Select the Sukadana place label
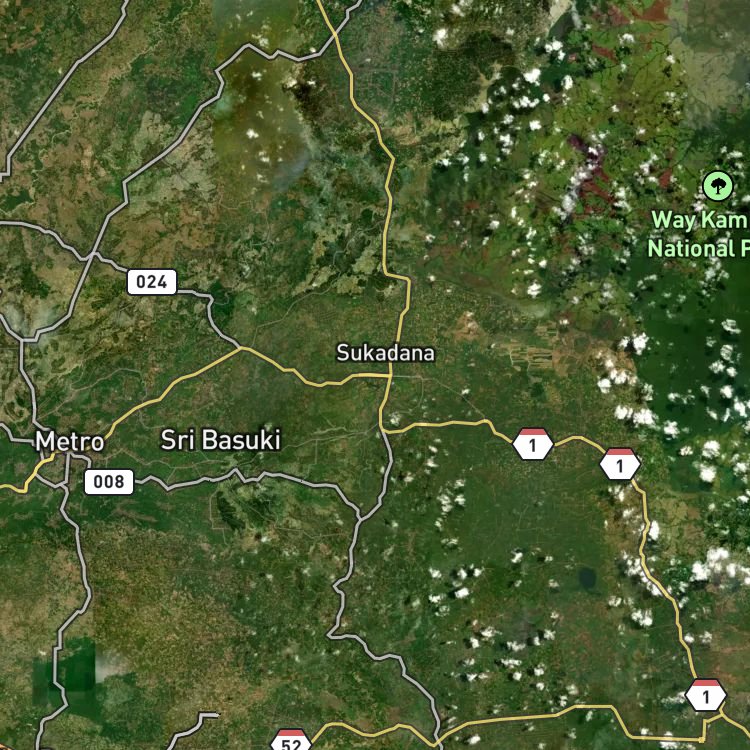 click(x=386, y=353)
